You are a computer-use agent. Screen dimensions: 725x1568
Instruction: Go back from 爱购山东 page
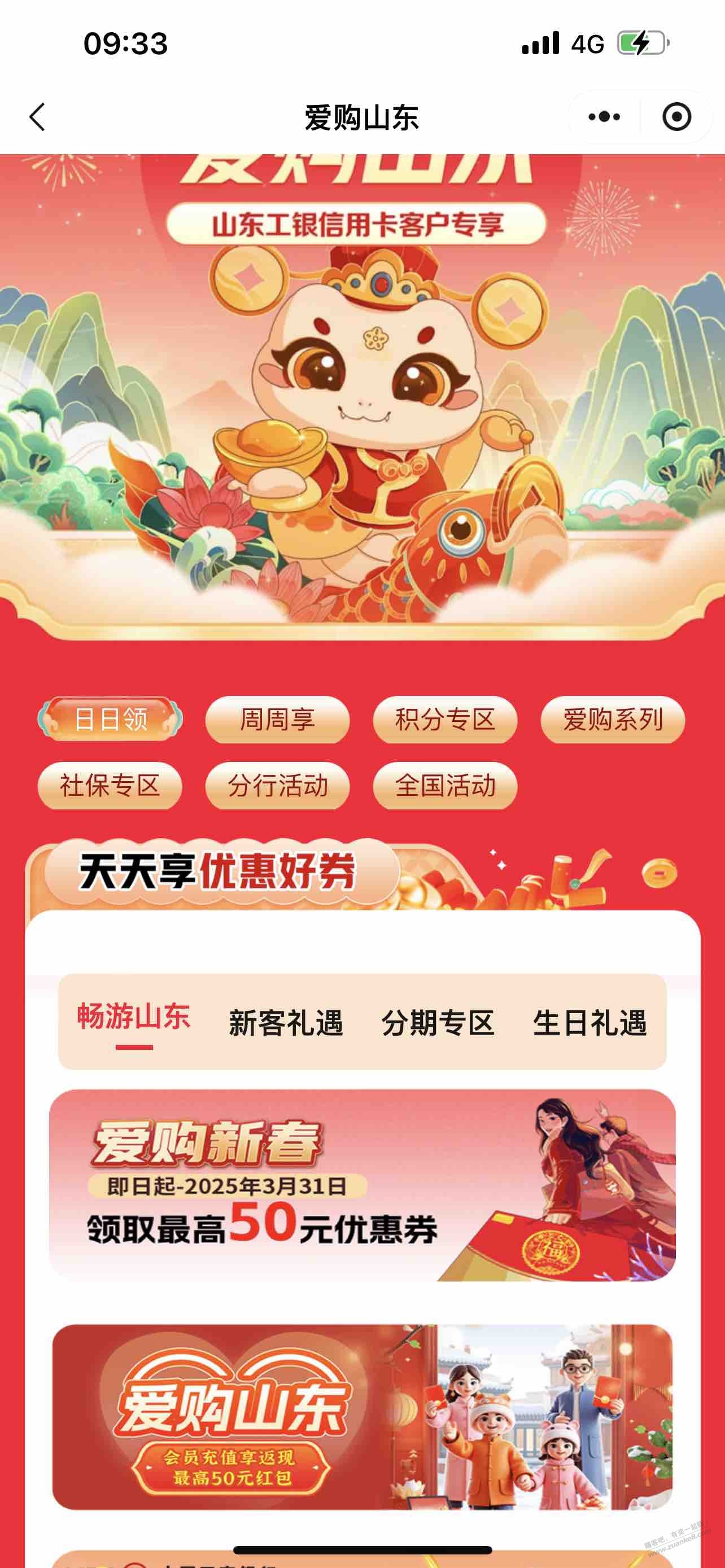[x=38, y=117]
